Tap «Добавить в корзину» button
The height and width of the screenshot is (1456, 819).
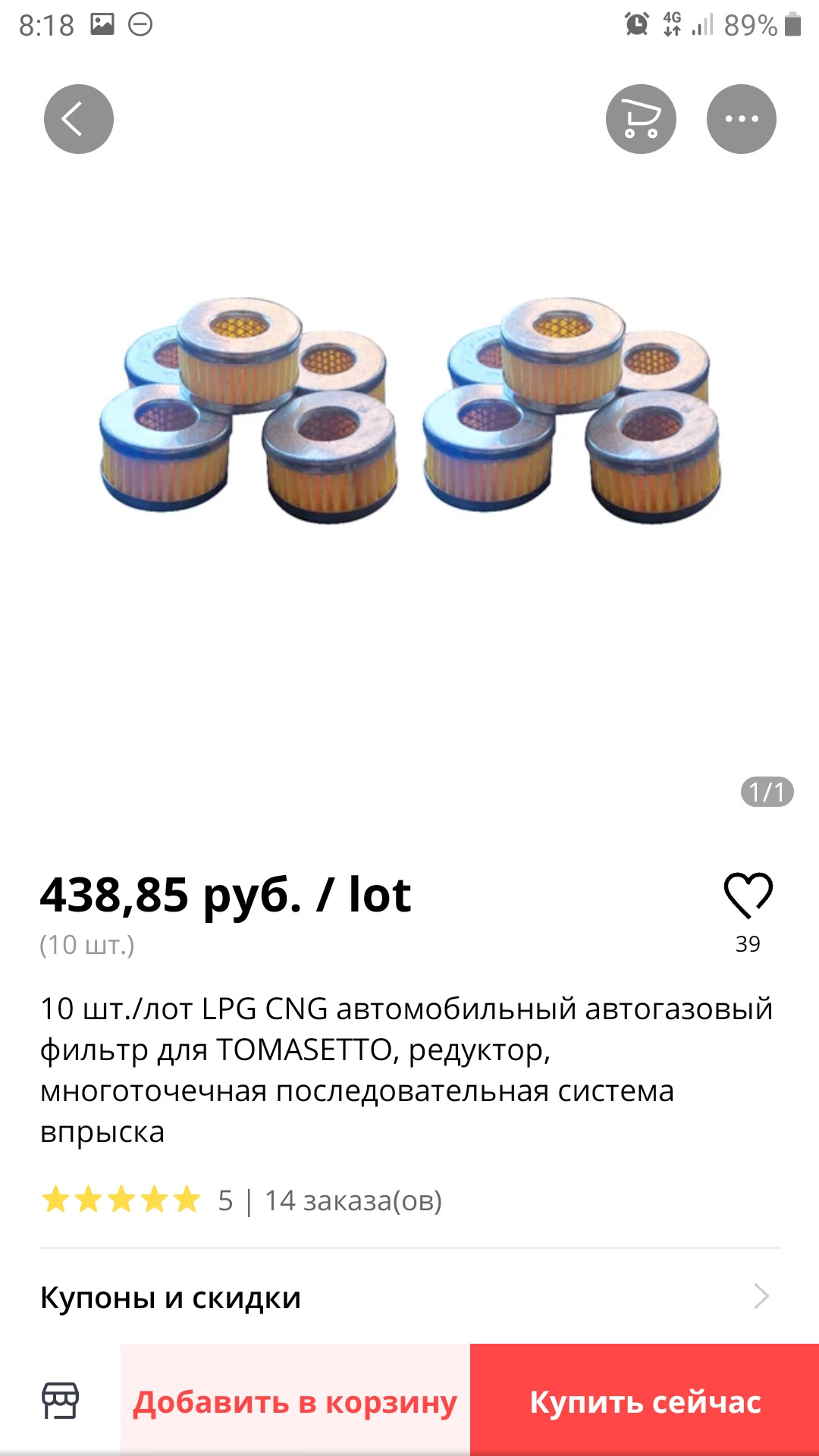coord(295,1401)
